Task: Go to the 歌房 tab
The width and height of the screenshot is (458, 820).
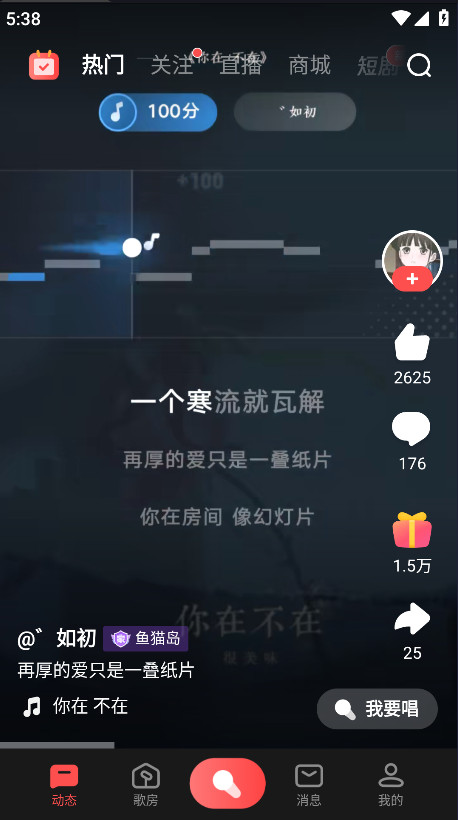Action: click(145, 784)
